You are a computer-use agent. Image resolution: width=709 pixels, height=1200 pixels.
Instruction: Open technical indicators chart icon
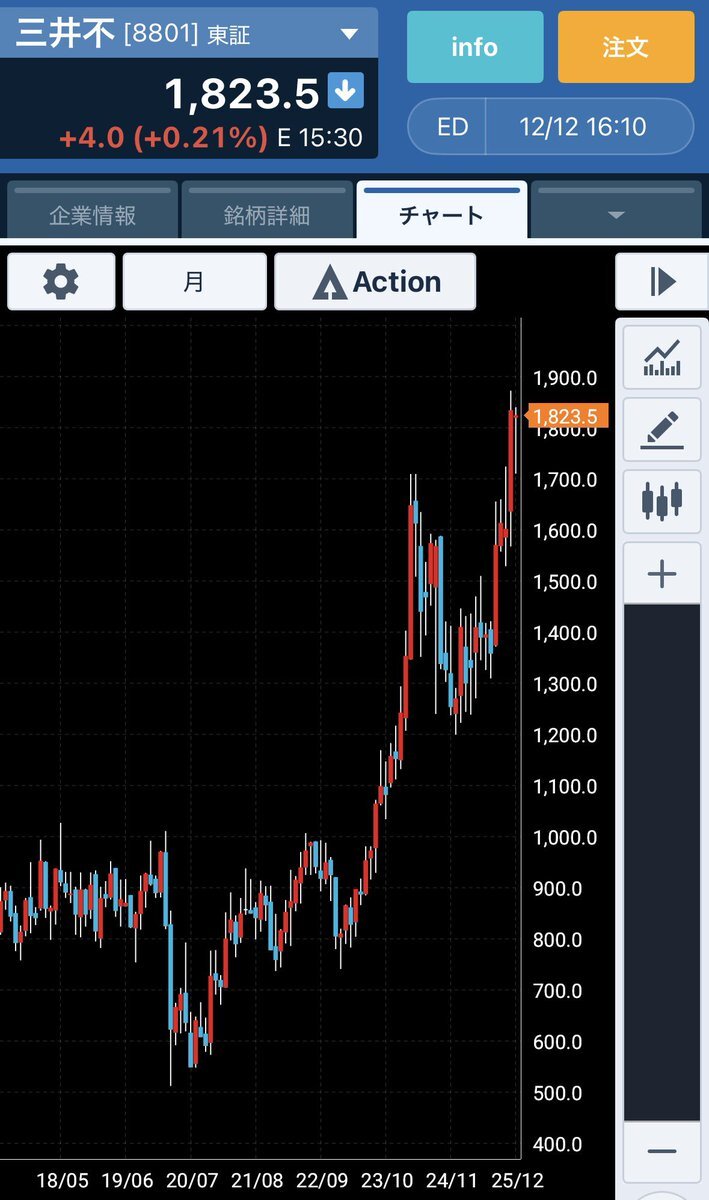[662, 357]
